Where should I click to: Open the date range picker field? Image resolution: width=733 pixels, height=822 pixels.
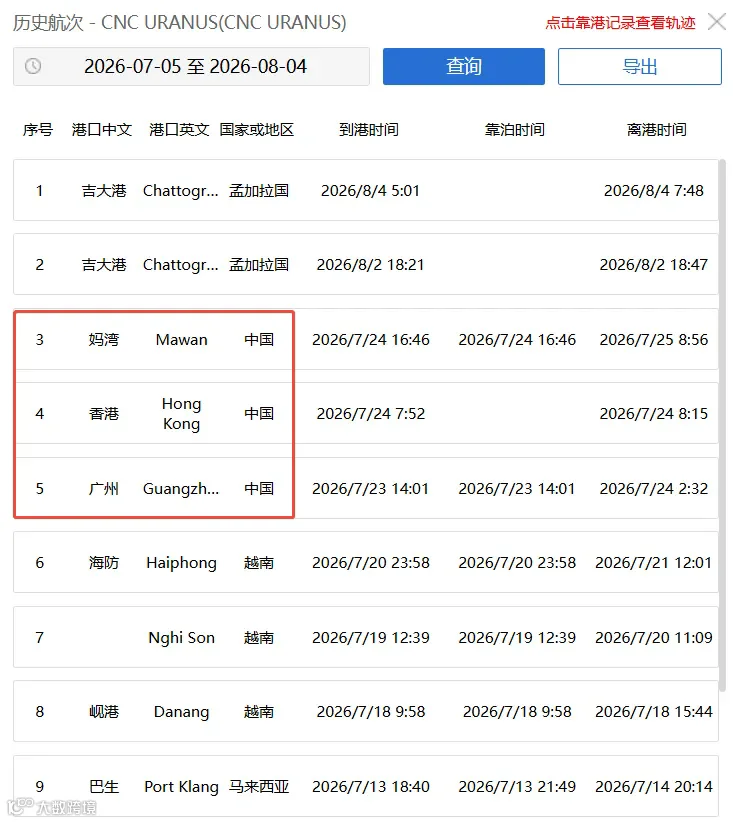[x=191, y=67]
